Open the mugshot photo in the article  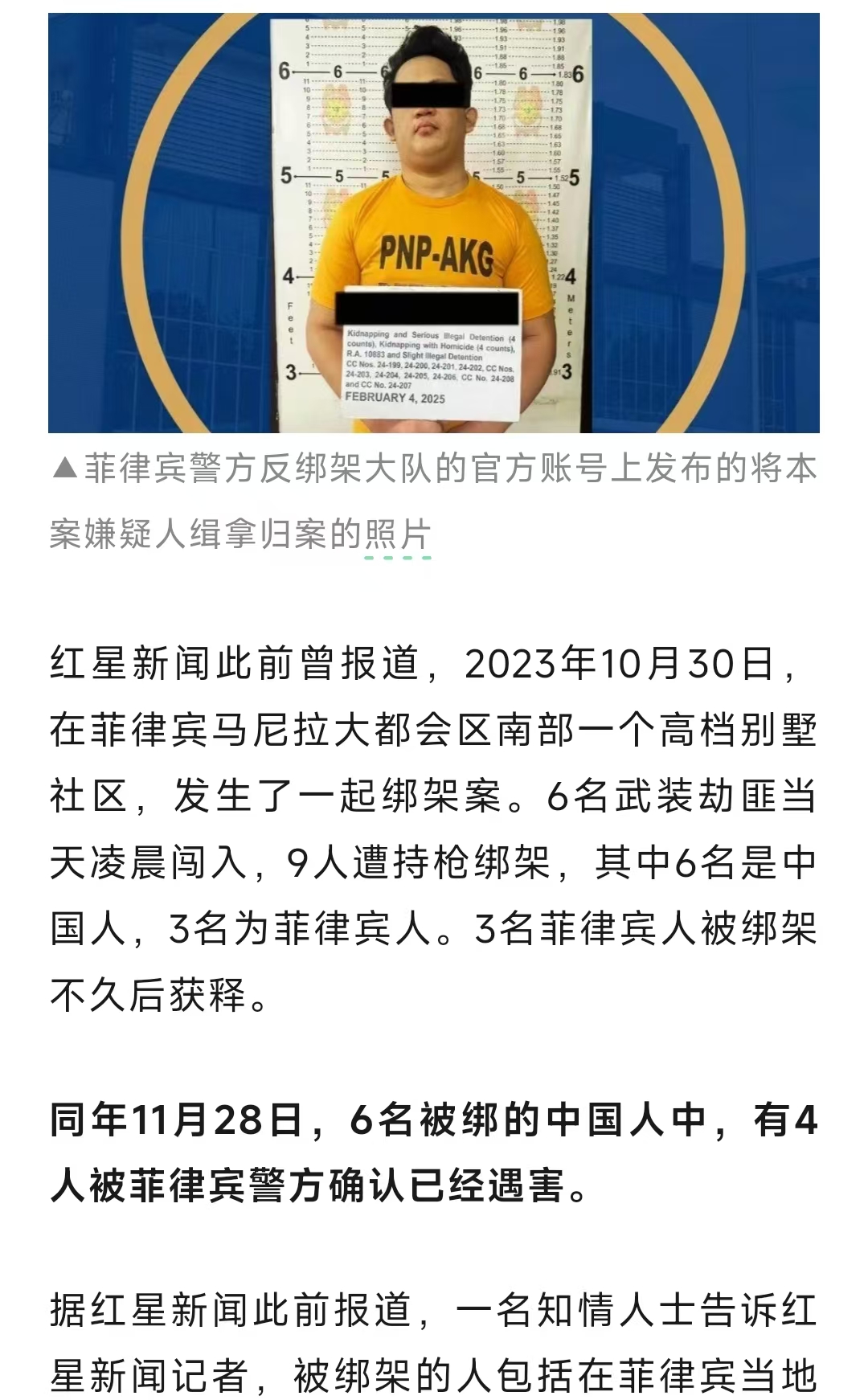434,223
